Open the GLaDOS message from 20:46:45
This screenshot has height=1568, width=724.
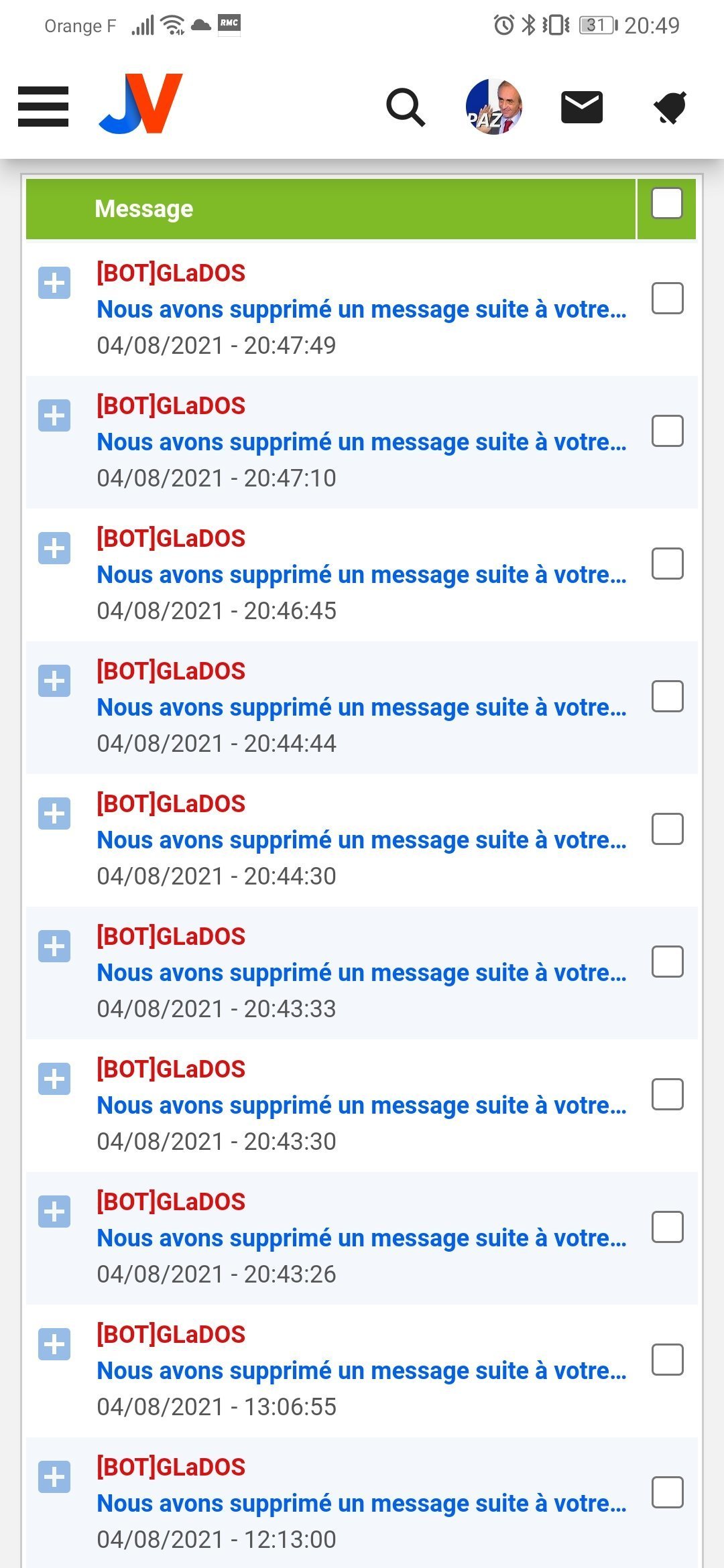(362, 575)
